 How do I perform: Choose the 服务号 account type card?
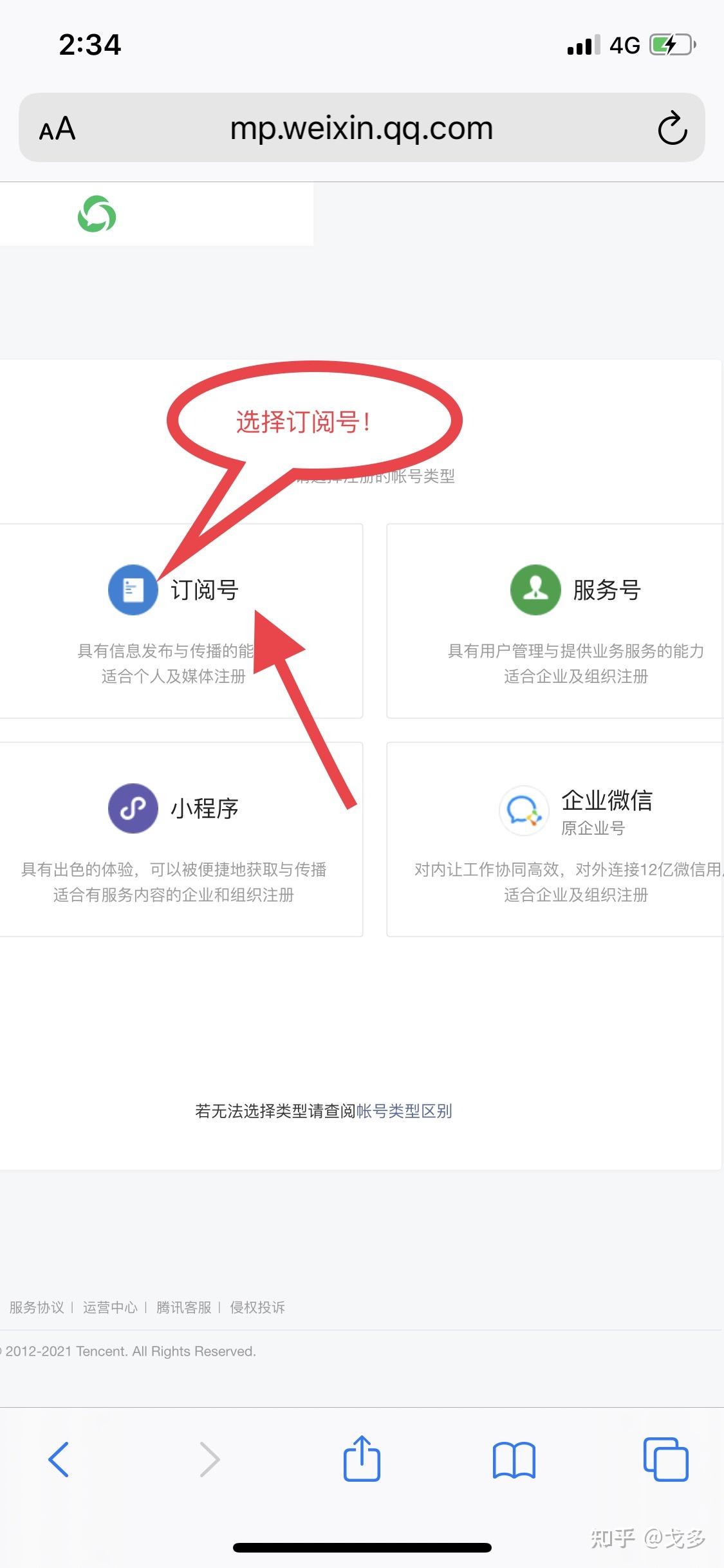(556, 621)
